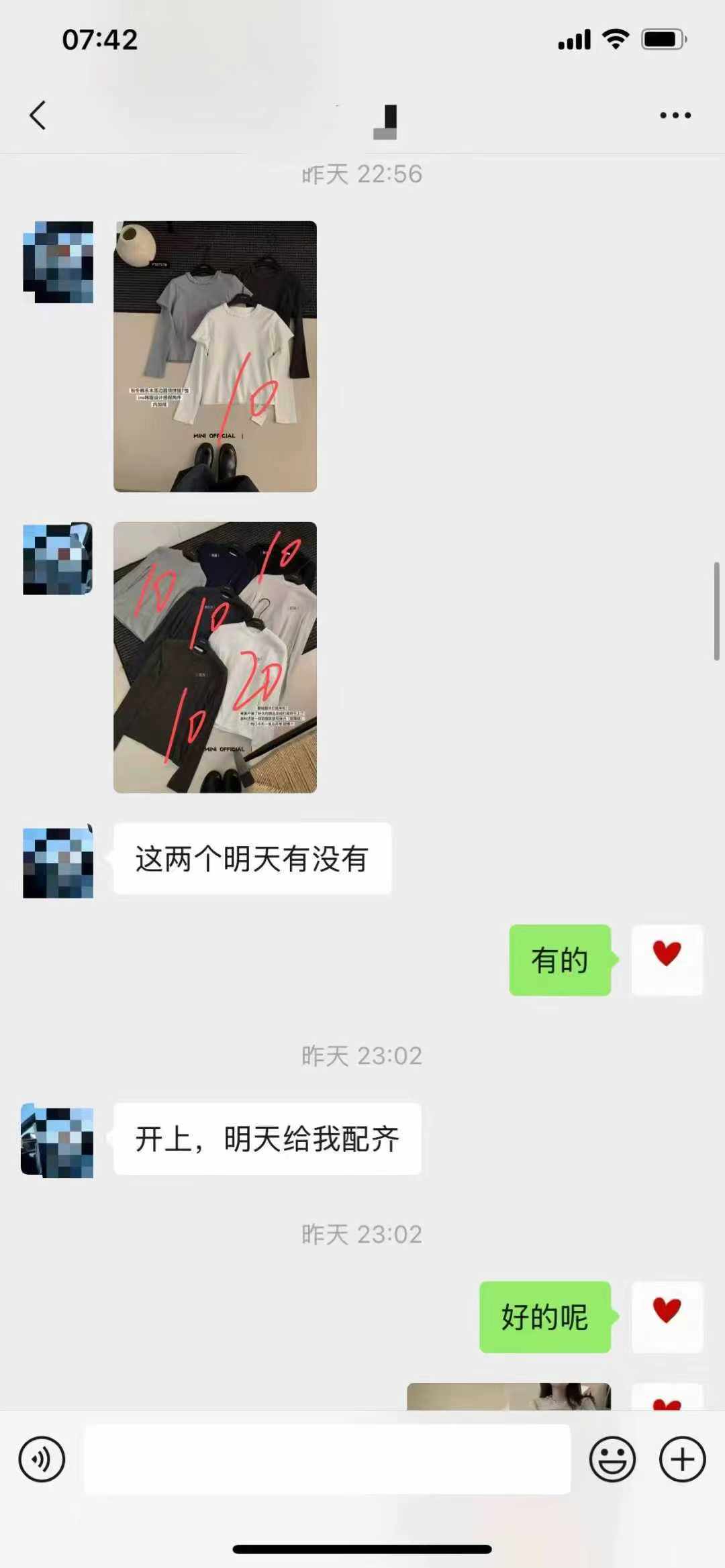The height and width of the screenshot is (1568, 725).
Task: Open the chat info overflow menu
Action: click(x=675, y=115)
